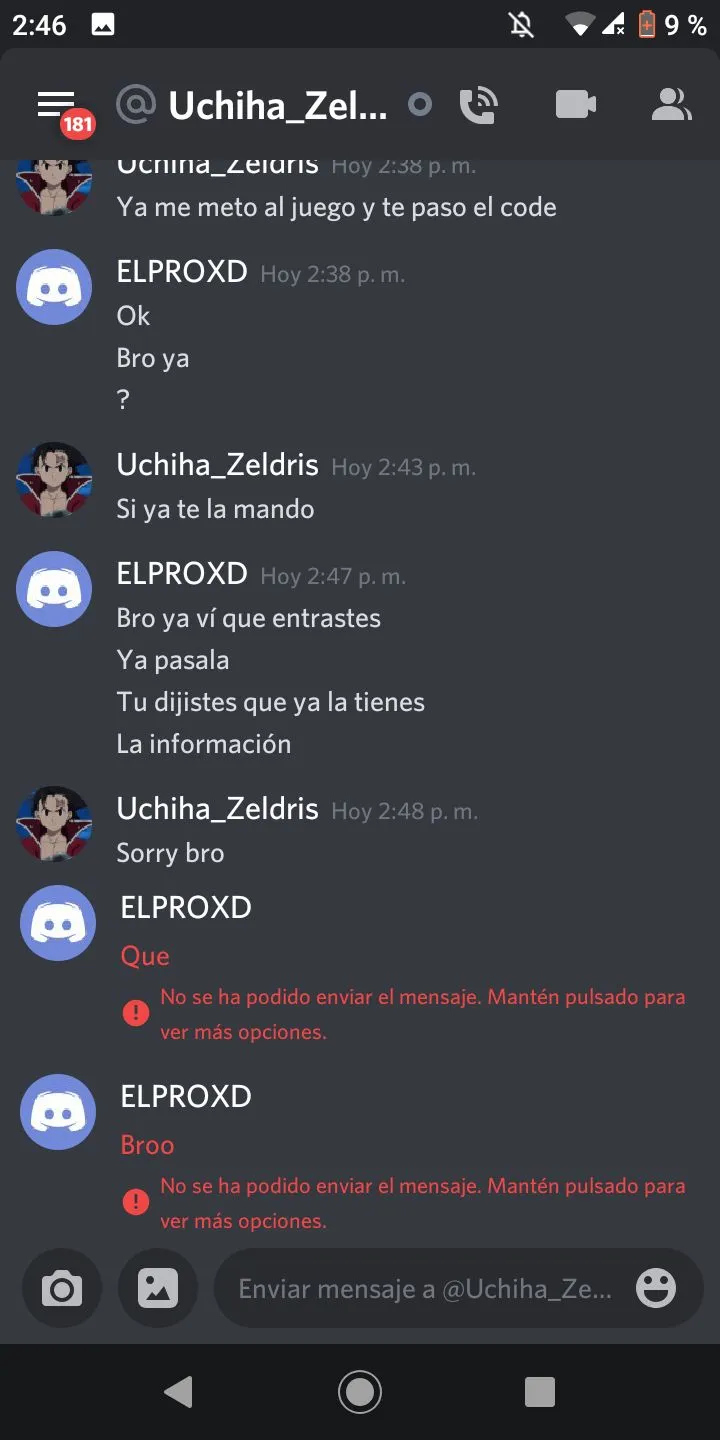Open the hamburger drawer menu
The height and width of the screenshot is (1440, 720).
point(57,104)
